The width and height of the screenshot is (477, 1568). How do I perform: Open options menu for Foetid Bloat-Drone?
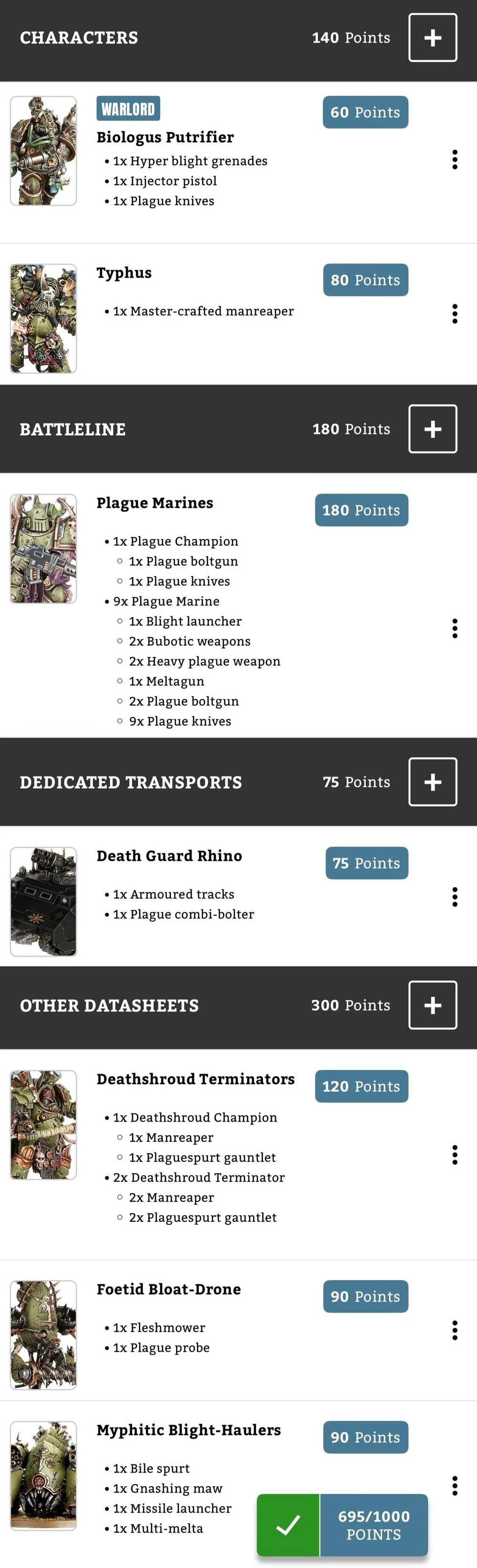(455, 1330)
